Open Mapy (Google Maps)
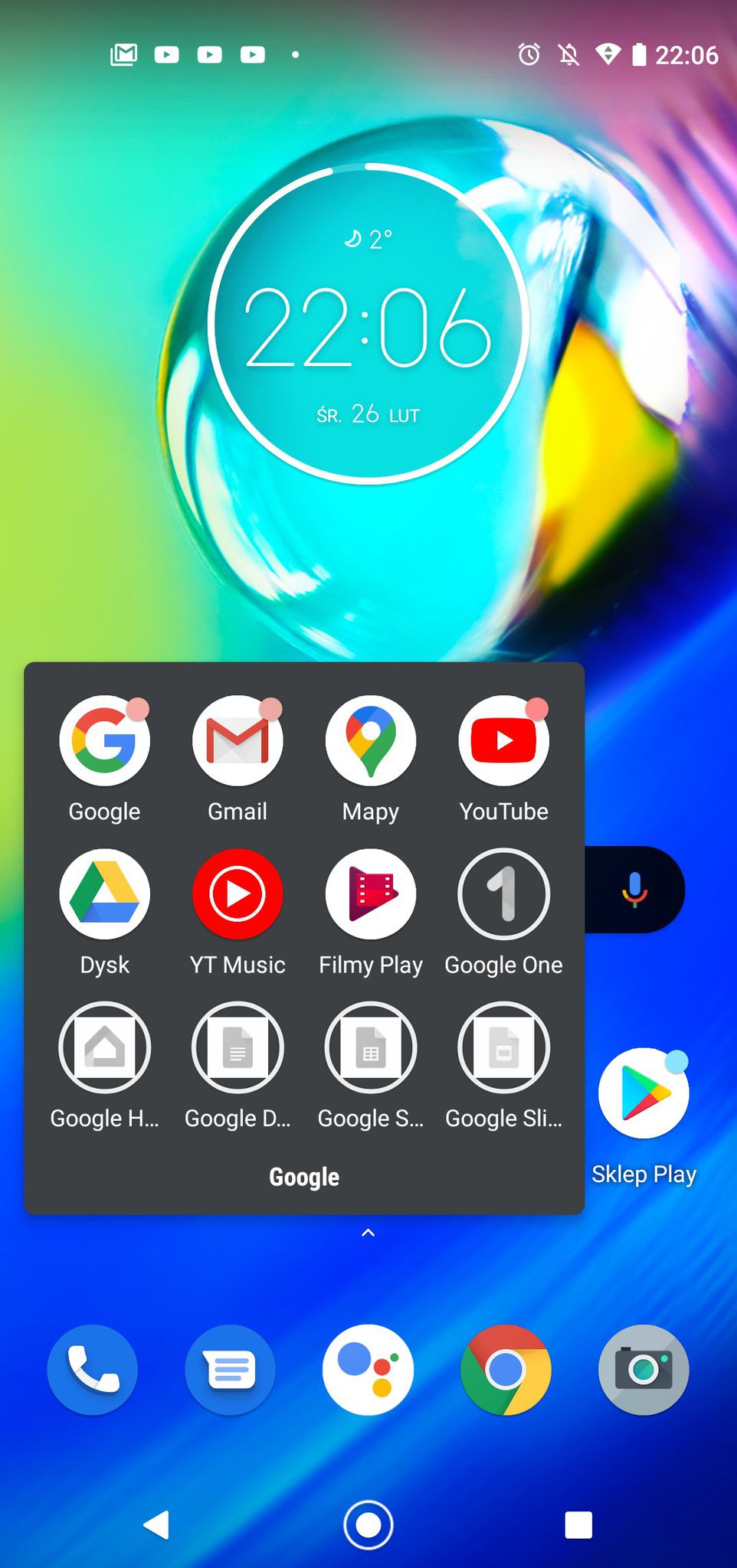The image size is (737, 1568). point(371,740)
